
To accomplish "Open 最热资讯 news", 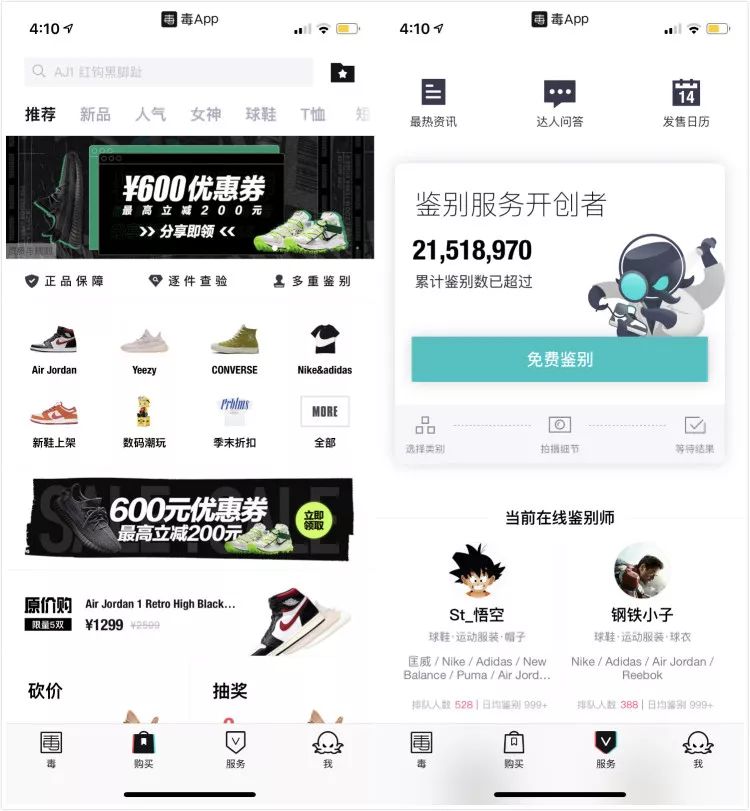I will tap(433, 103).
